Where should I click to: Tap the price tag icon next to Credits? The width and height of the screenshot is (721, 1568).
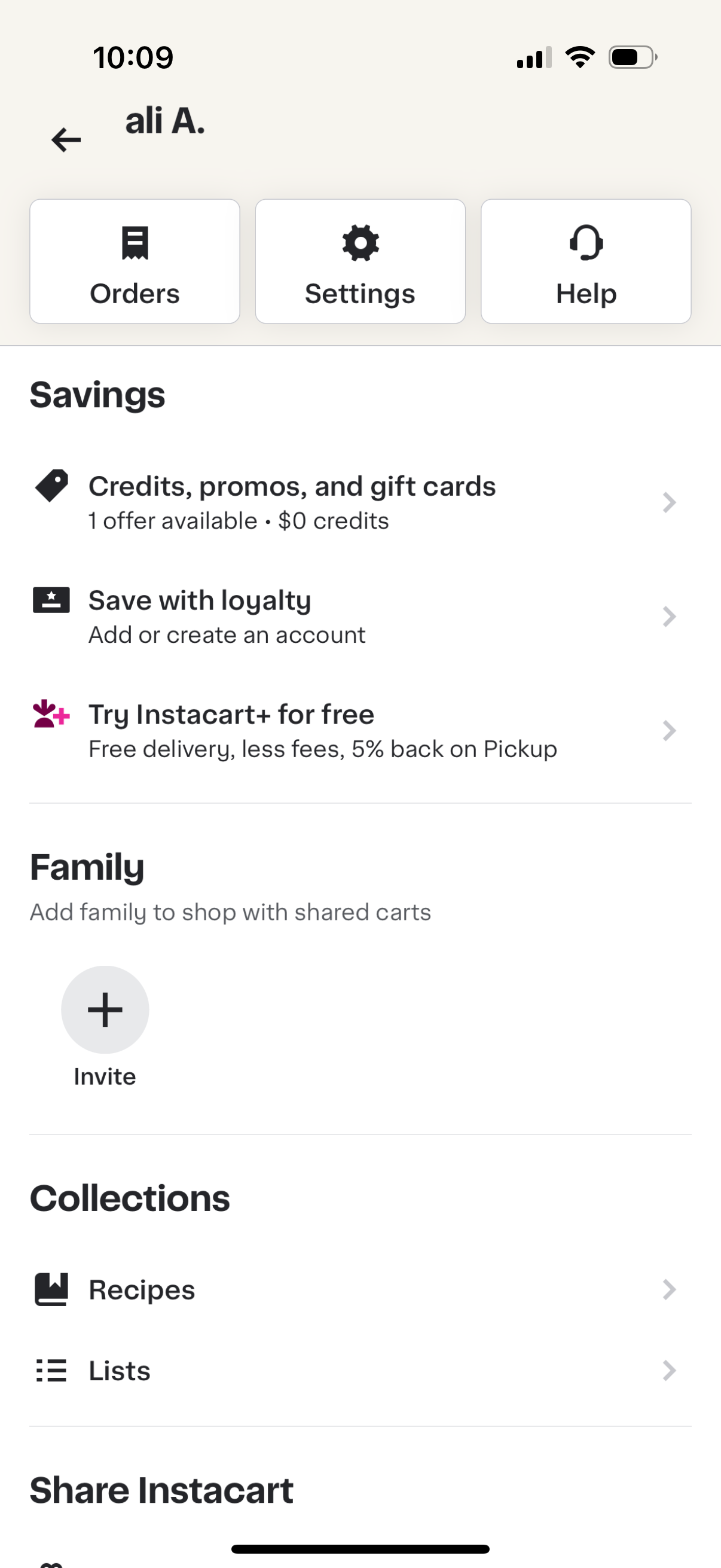[52, 486]
